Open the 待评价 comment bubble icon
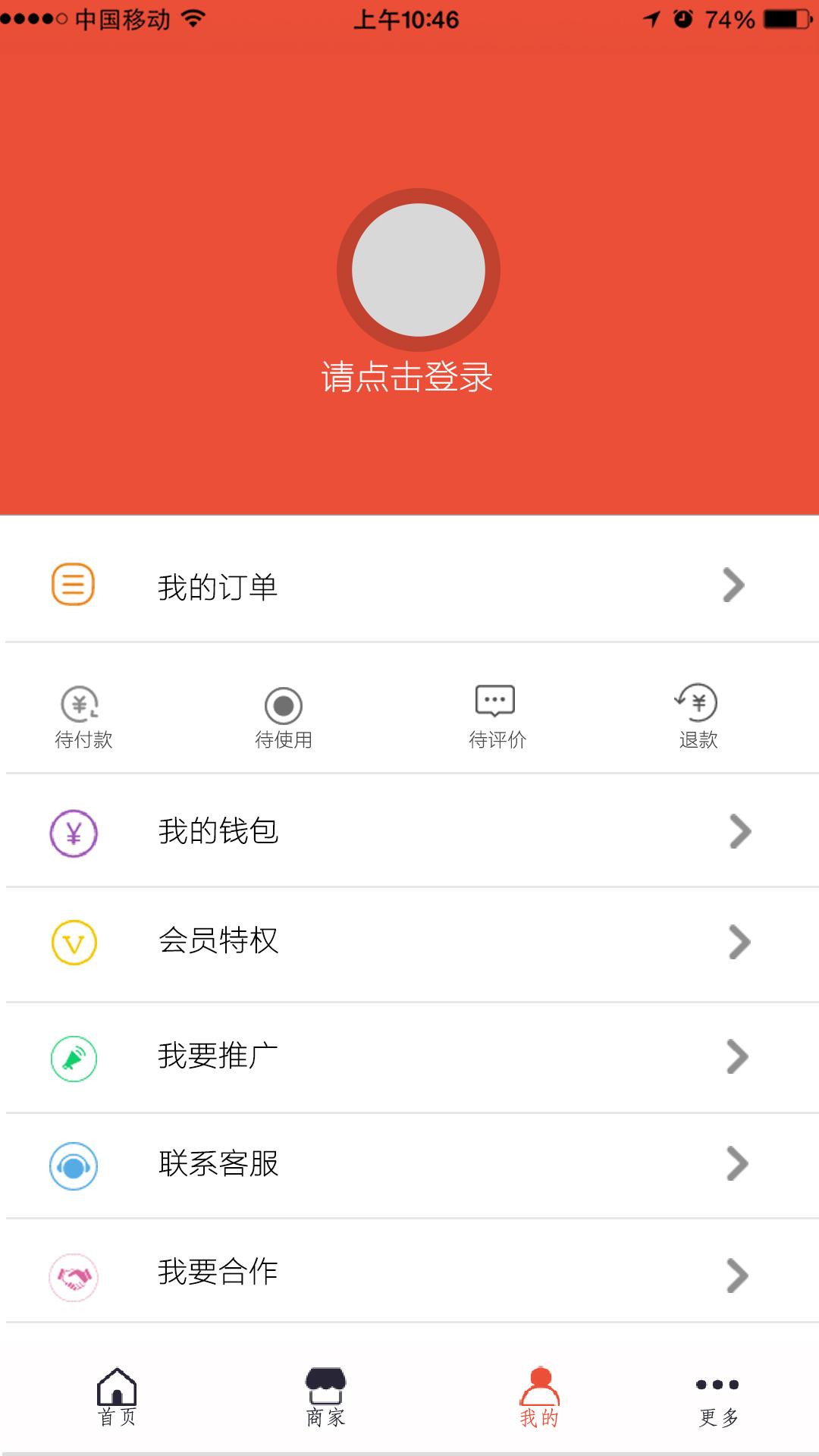Image resolution: width=819 pixels, height=1456 pixels. click(x=495, y=704)
